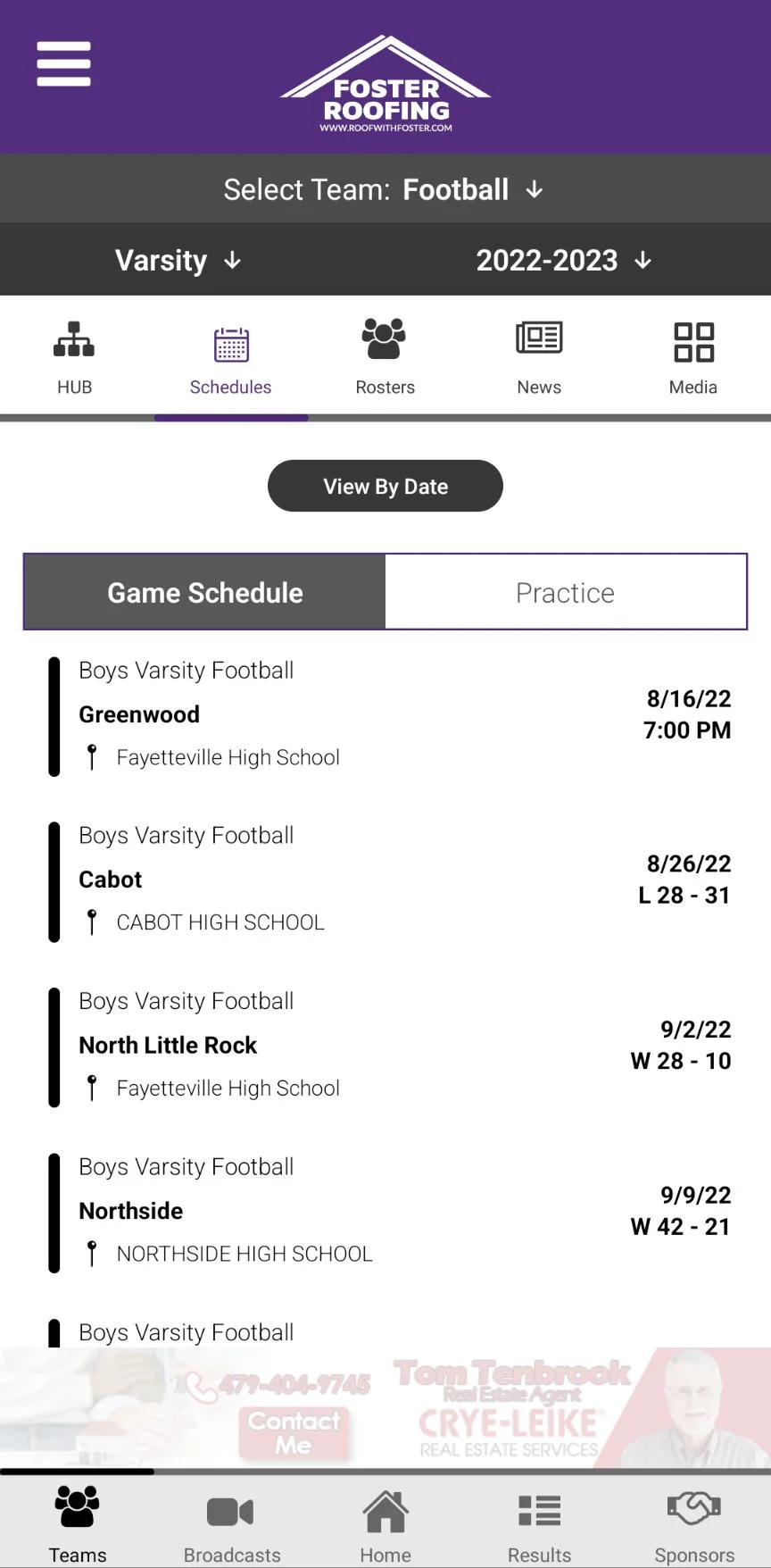The image size is (771, 1568).
Task: Switch to the Media tab
Action: click(x=693, y=358)
